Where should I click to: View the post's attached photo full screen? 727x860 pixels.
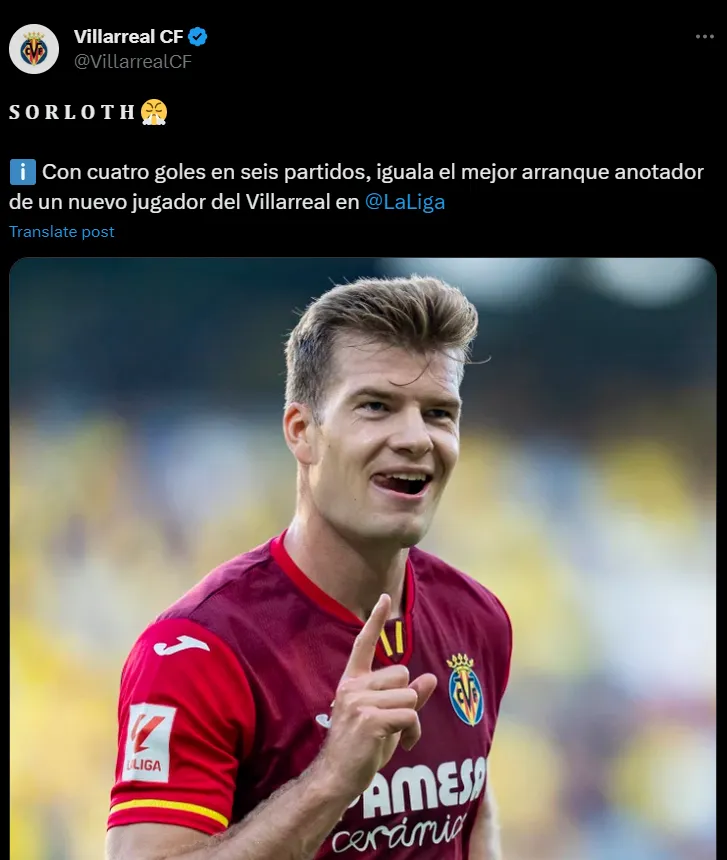pyautogui.click(x=362, y=558)
